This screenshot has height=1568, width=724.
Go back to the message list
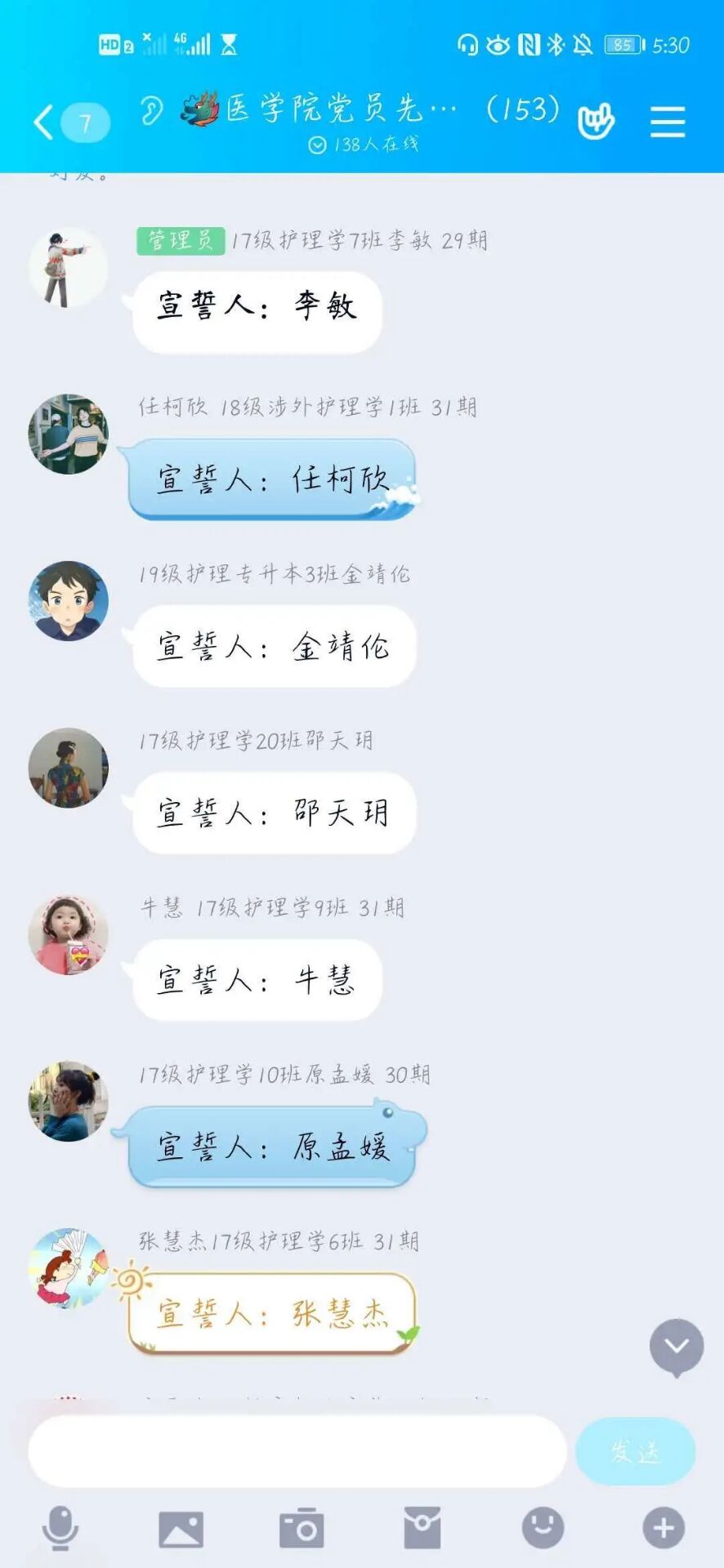45,123
